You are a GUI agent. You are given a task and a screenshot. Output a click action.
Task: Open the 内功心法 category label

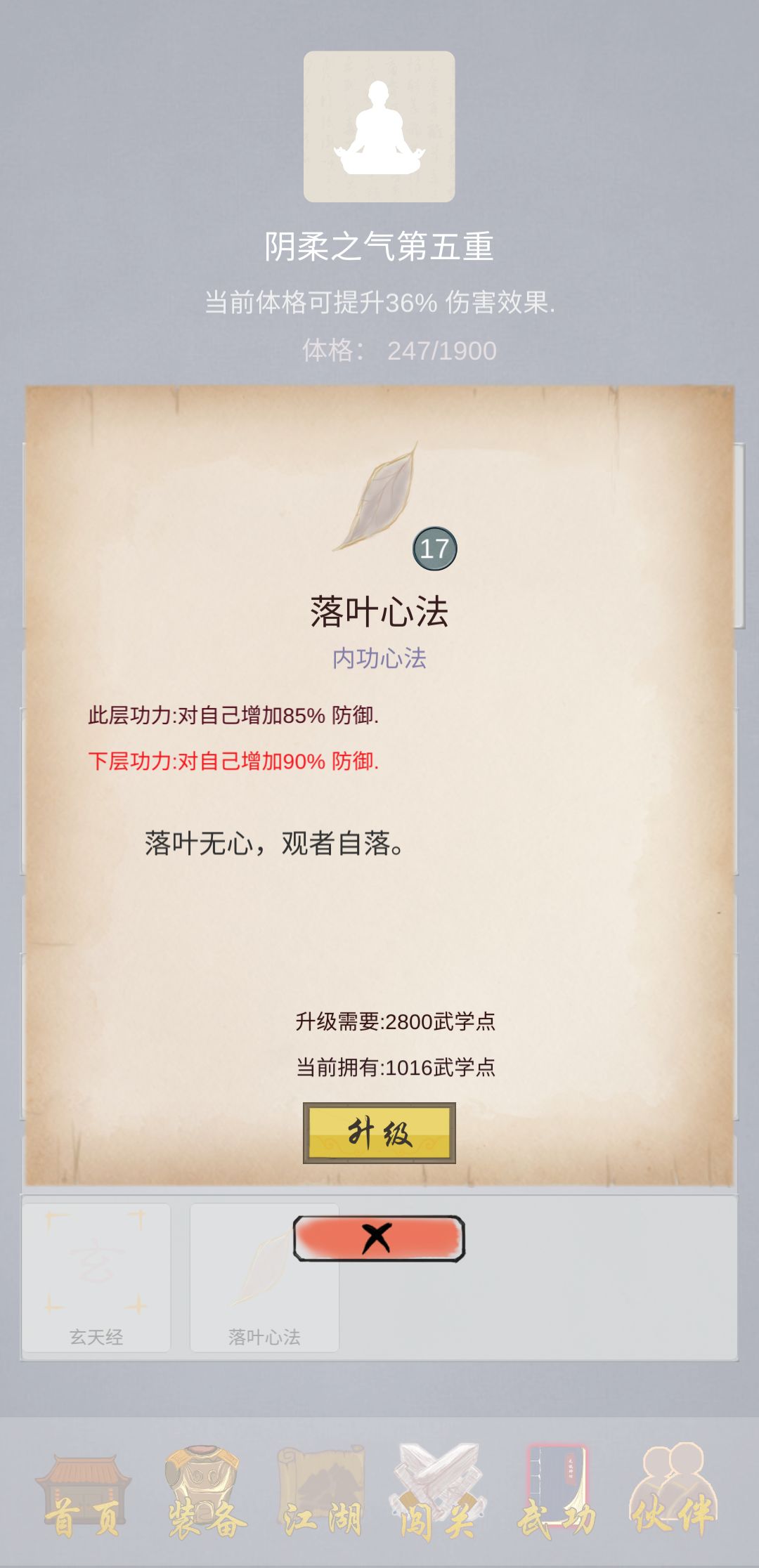click(x=379, y=659)
